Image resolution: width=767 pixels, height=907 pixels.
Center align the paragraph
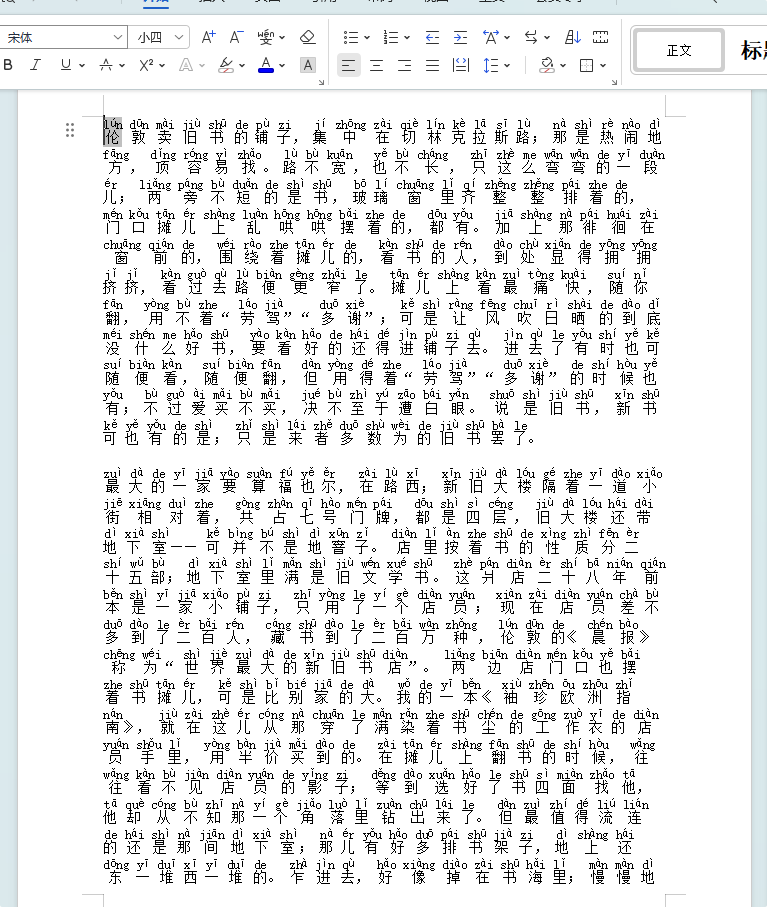[x=377, y=65]
